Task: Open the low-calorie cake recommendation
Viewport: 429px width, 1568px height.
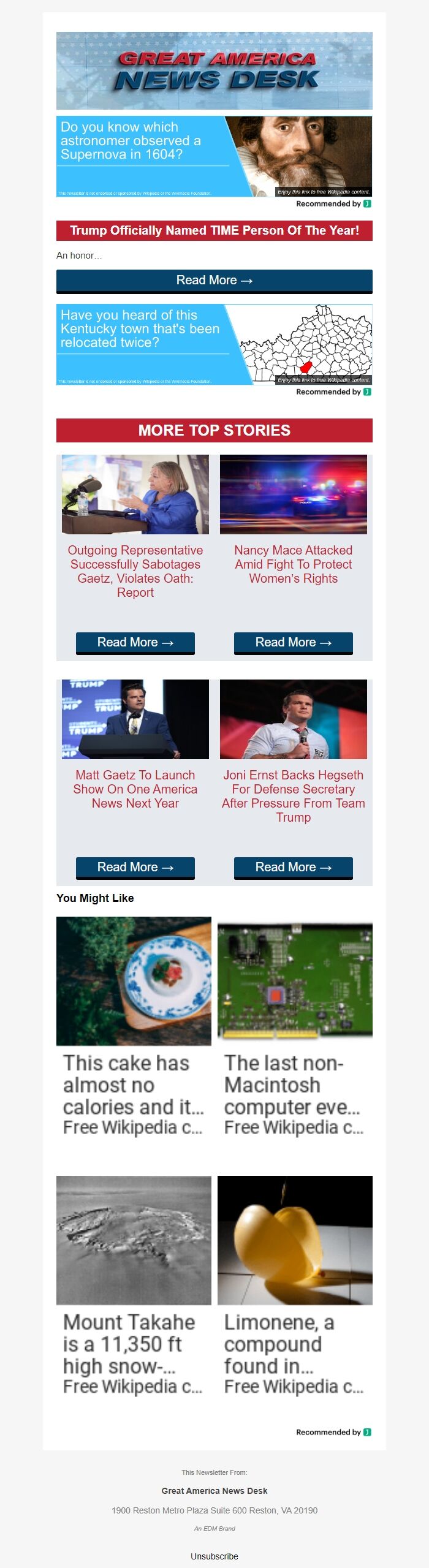Action: 134,1028
